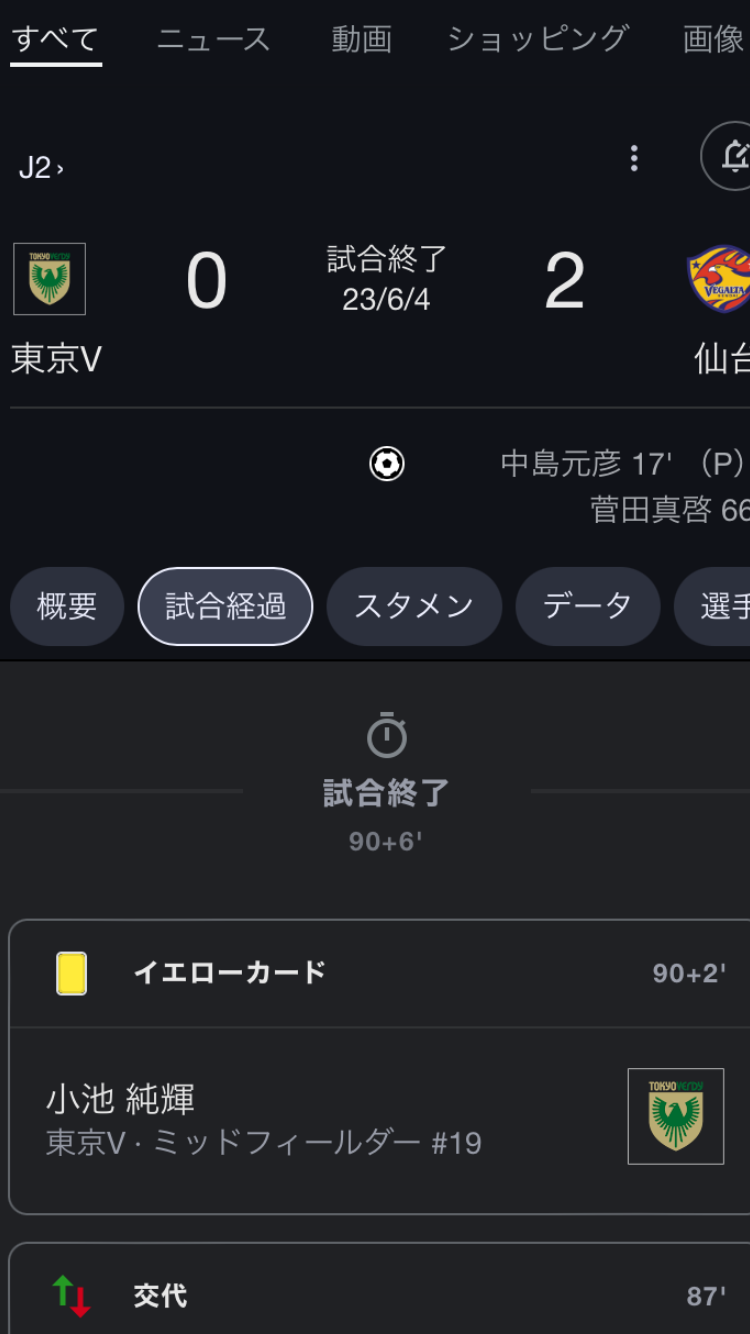Switch to the 画像 search tab
Viewport: 750px width, 1334px height.
pyautogui.click(x=714, y=39)
